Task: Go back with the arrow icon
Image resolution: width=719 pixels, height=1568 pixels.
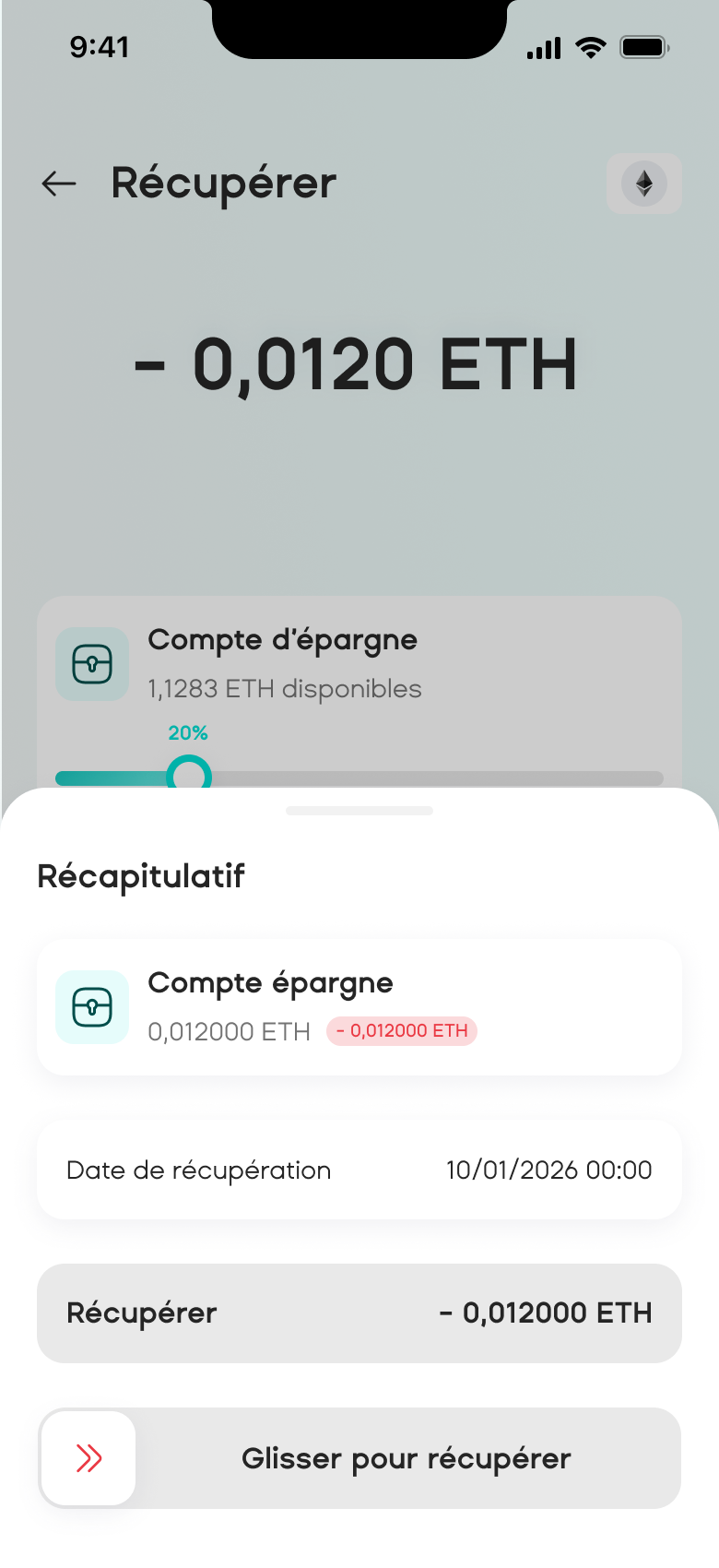Action: [x=59, y=184]
